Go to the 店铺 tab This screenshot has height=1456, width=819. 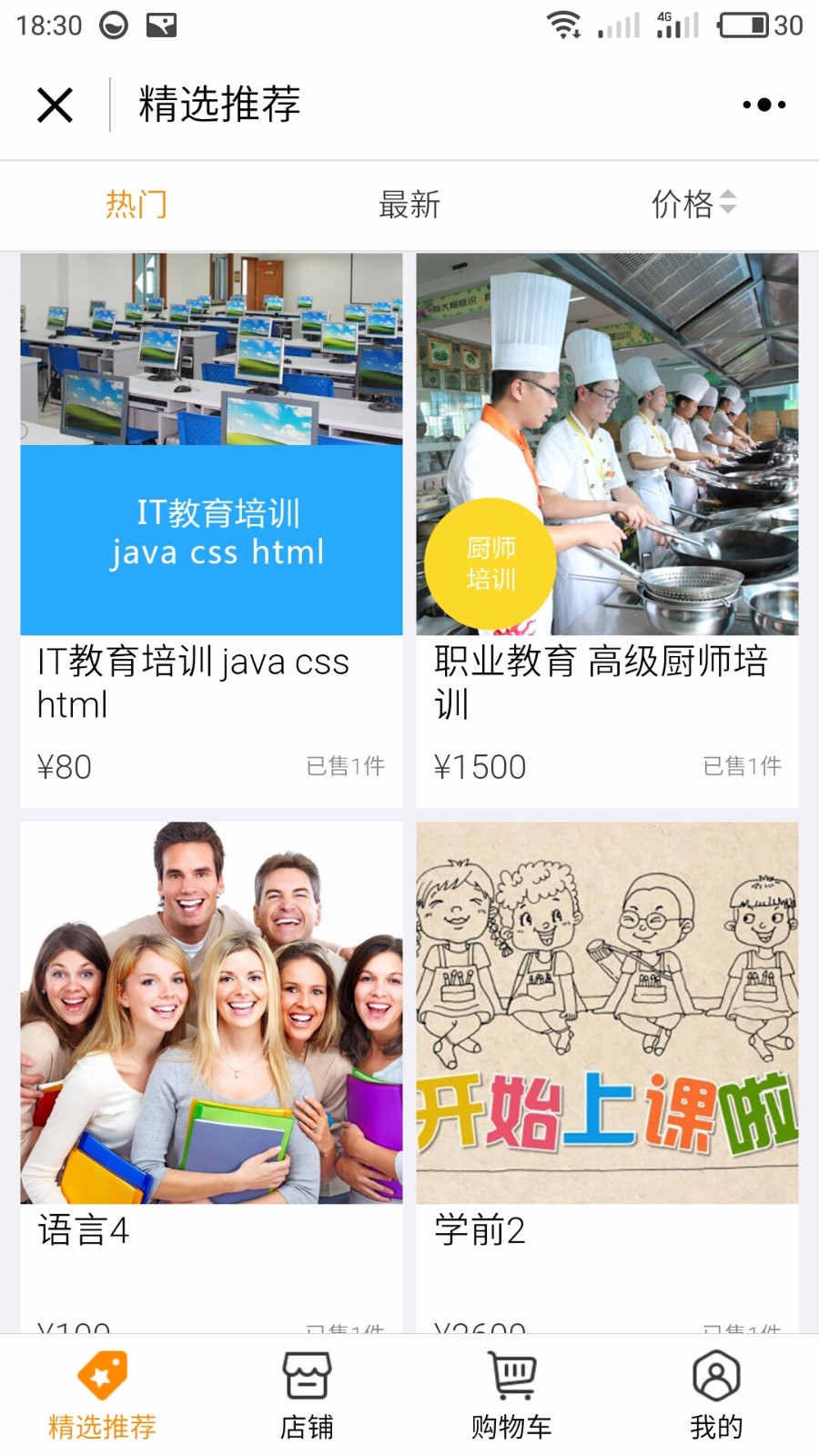(307, 1396)
